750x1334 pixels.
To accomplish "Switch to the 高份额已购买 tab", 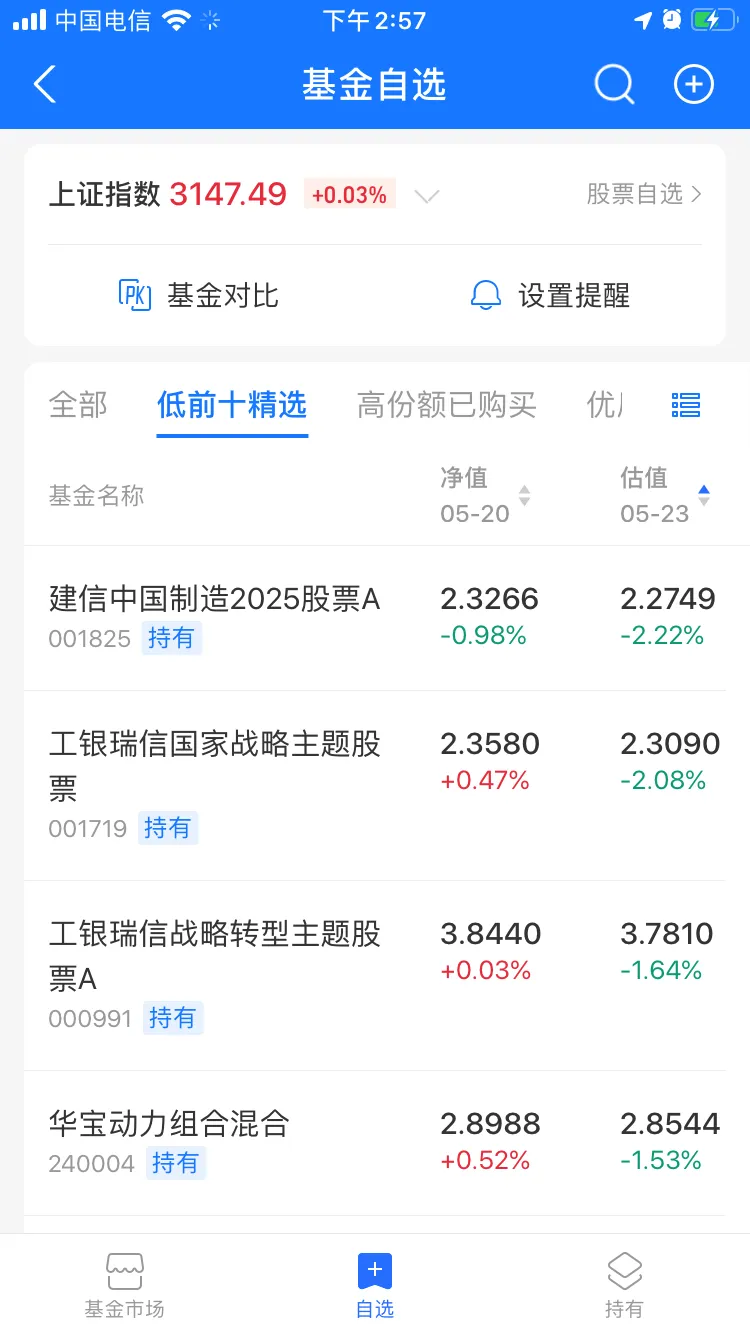I will point(447,405).
